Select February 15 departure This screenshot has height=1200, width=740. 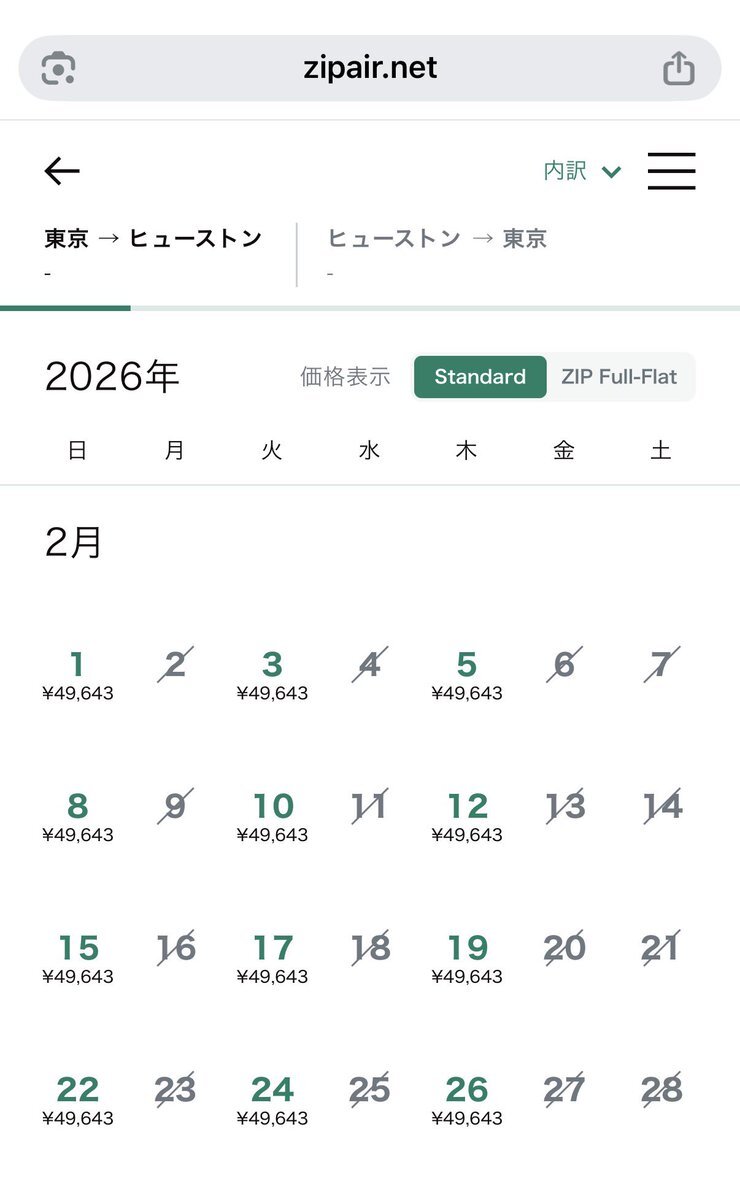coord(77,957)
